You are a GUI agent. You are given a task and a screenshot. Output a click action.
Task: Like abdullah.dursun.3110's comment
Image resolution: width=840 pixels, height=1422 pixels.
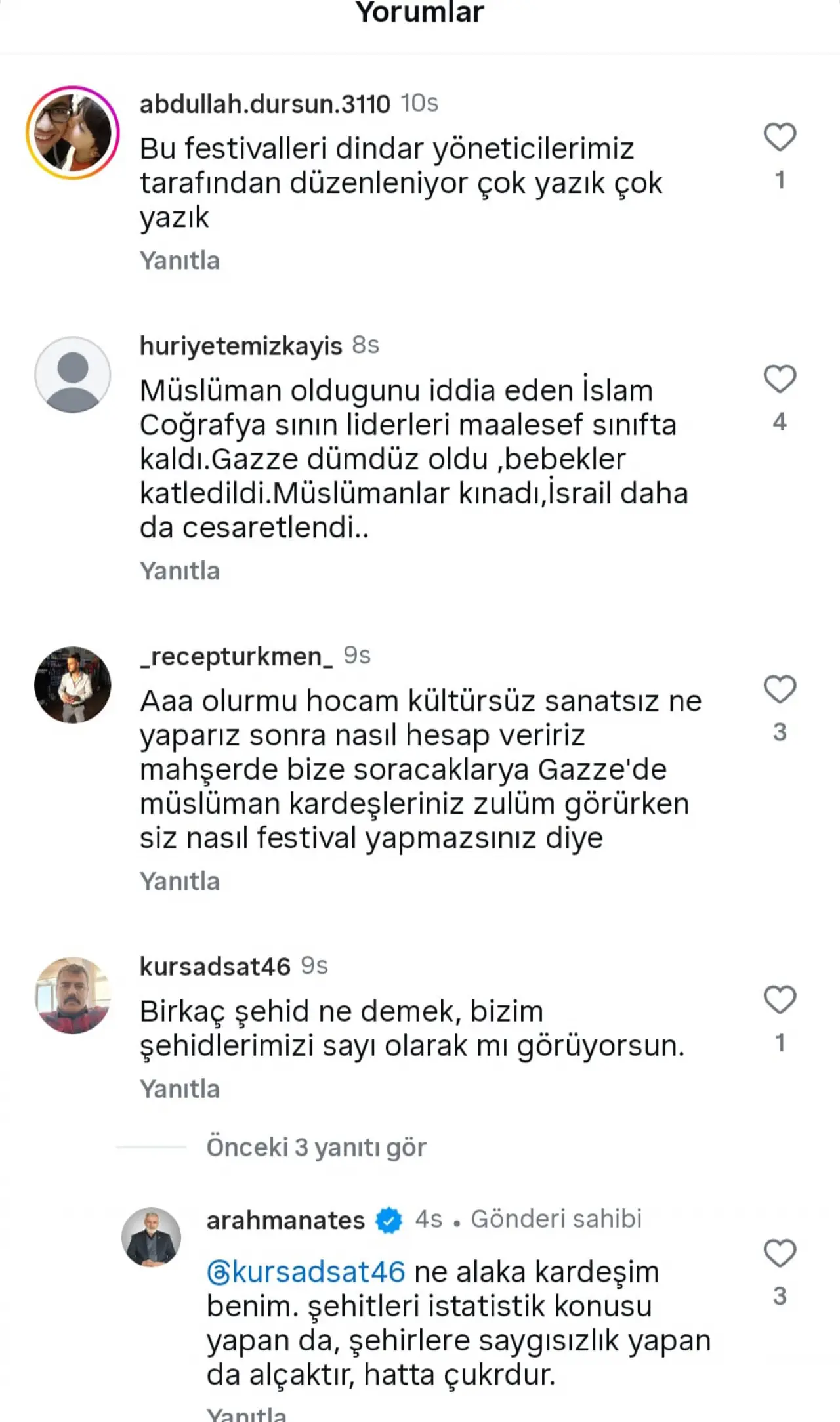(x=780, y=137)
